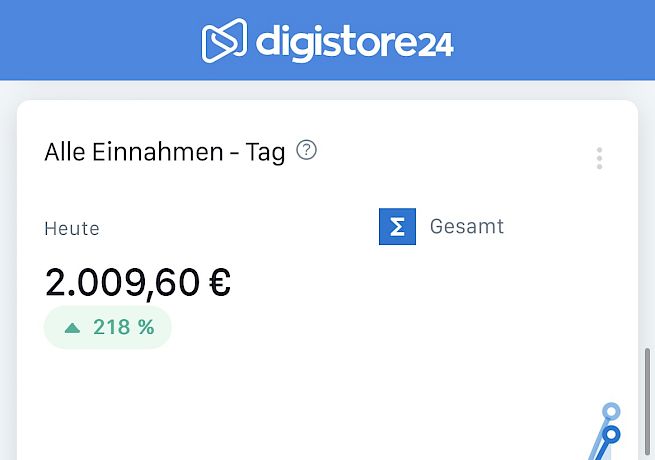The width and height of the screenshot is (655, 460).
Task: Open the card's three-dot overflow menu
Action: click(599, 158)
